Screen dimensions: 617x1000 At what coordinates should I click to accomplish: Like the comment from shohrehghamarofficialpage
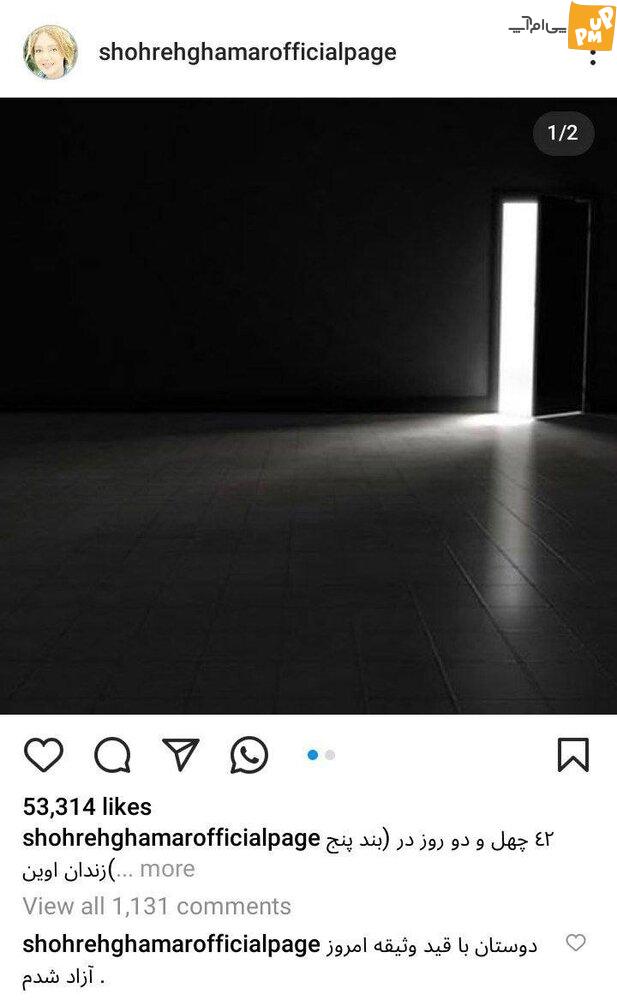(576, 942)
